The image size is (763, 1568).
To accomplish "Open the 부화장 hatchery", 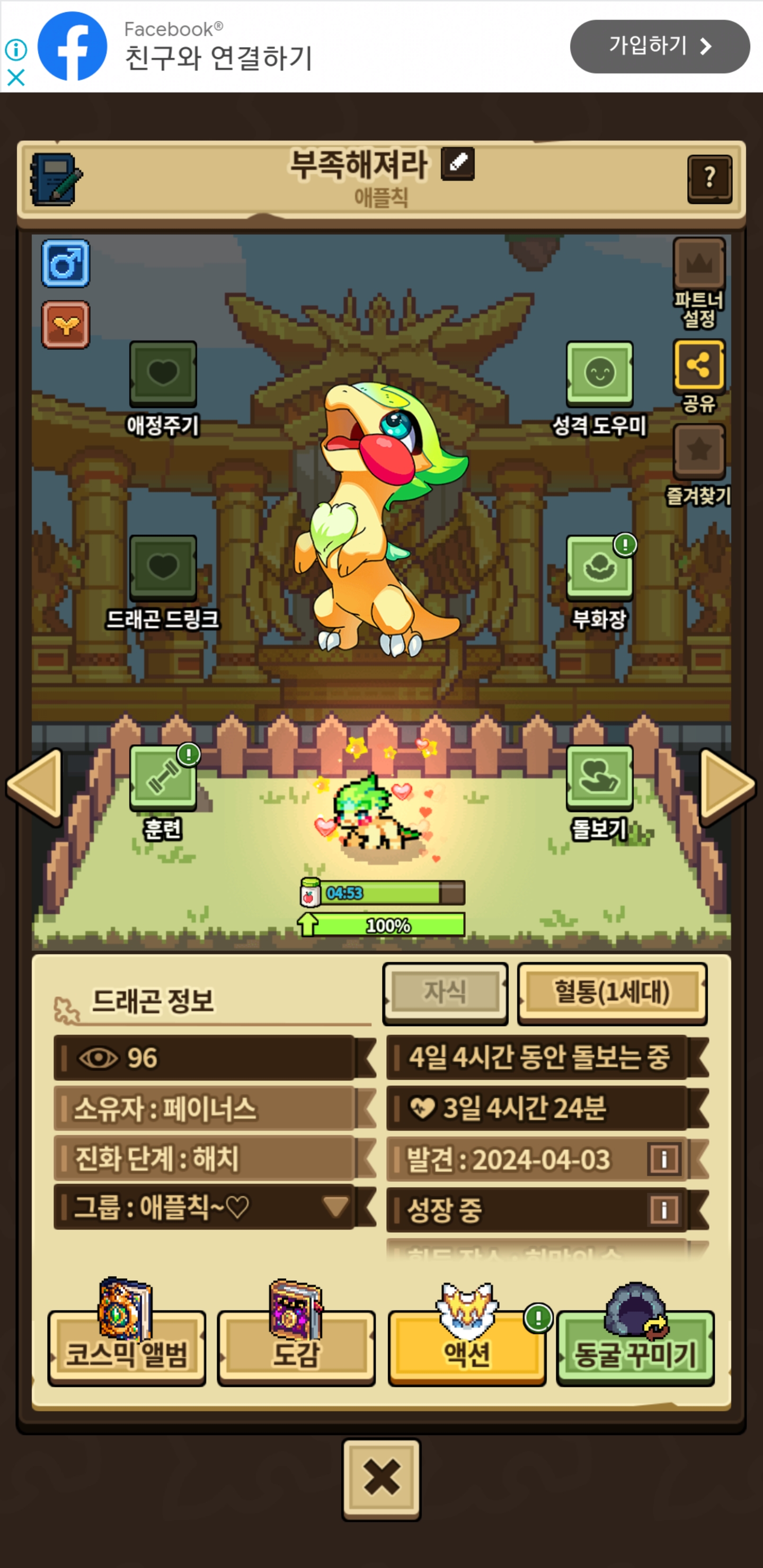I will point(599,567).
